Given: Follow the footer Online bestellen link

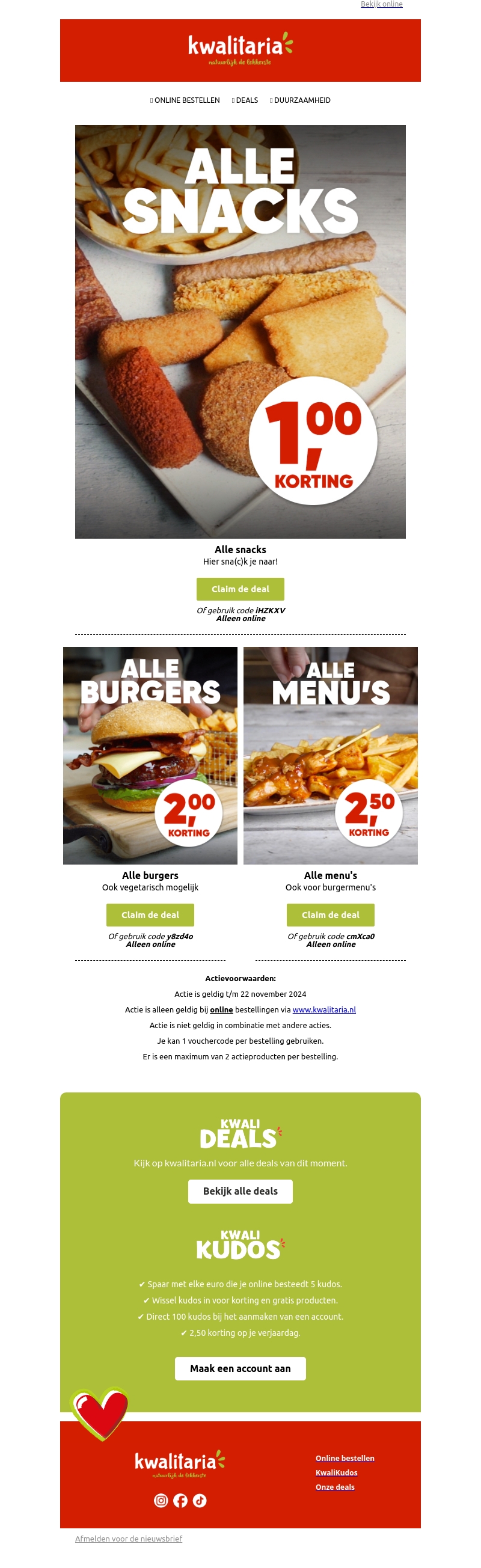Looking at the screenshot, I should point(345,1458).
